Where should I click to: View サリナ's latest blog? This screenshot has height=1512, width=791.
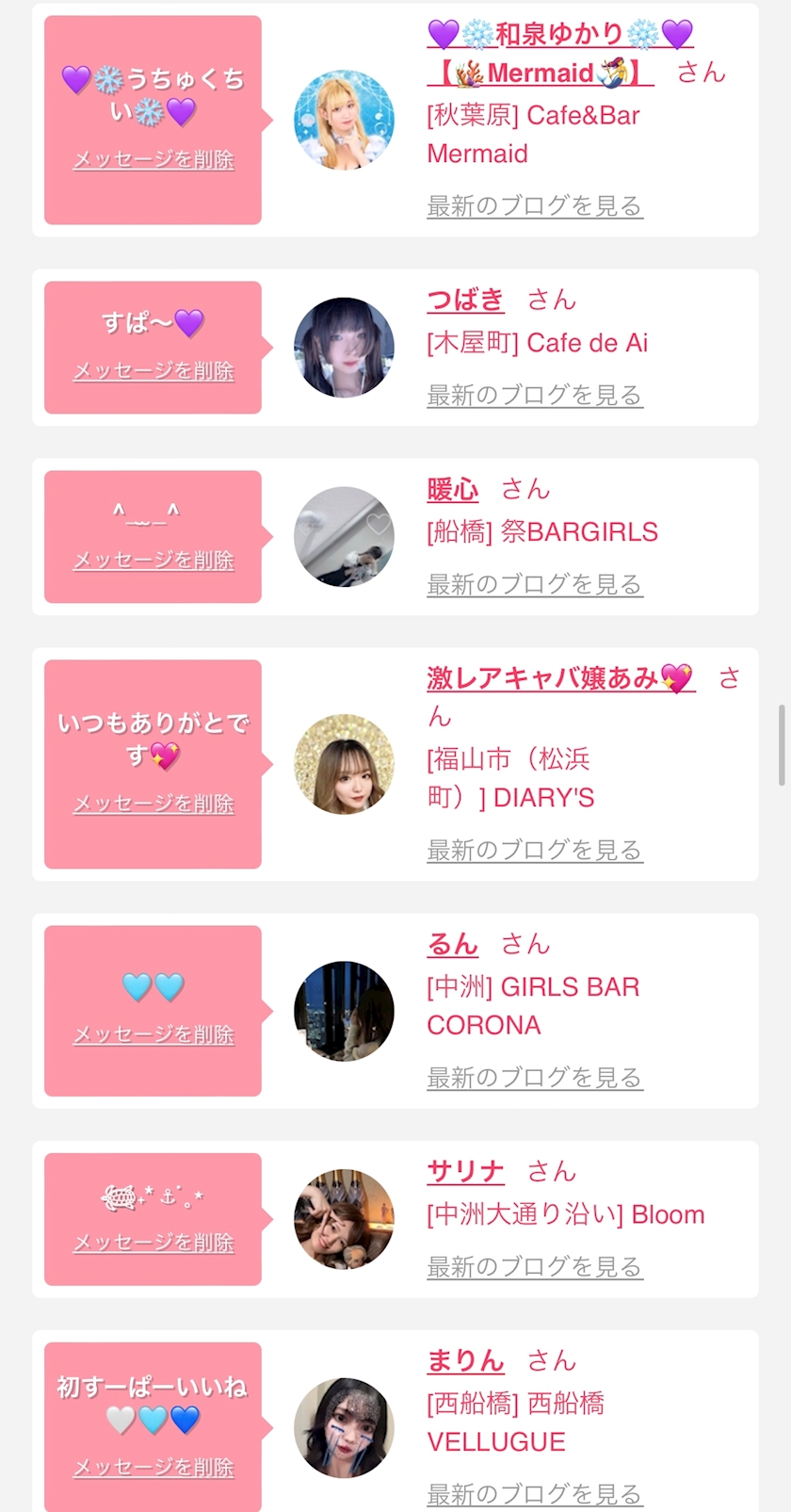[x=534, y=1266]
